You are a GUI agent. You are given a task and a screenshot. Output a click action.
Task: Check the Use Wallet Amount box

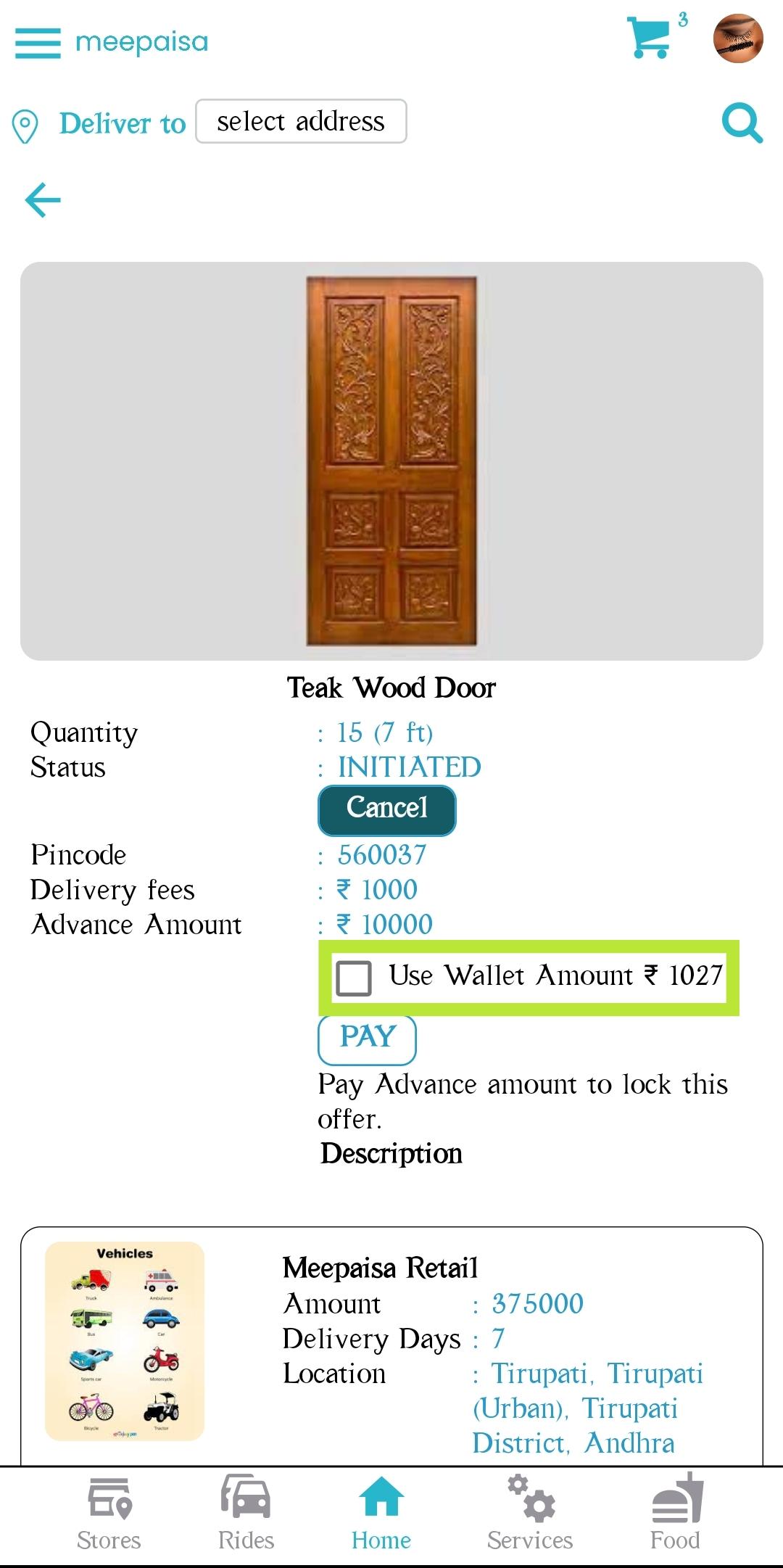pos(354,978)
